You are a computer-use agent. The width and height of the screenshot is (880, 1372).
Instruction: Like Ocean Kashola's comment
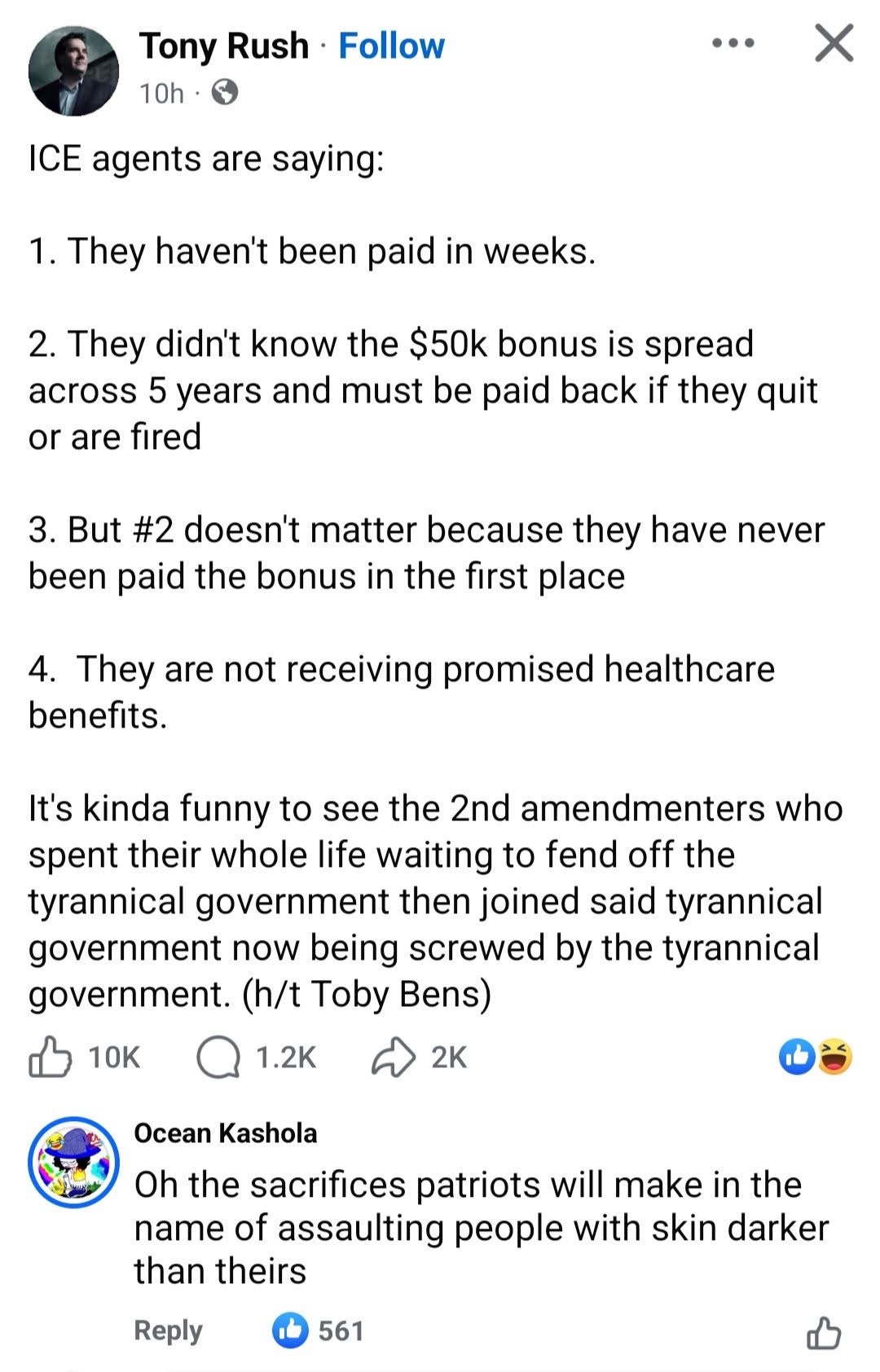[823, 1333]
